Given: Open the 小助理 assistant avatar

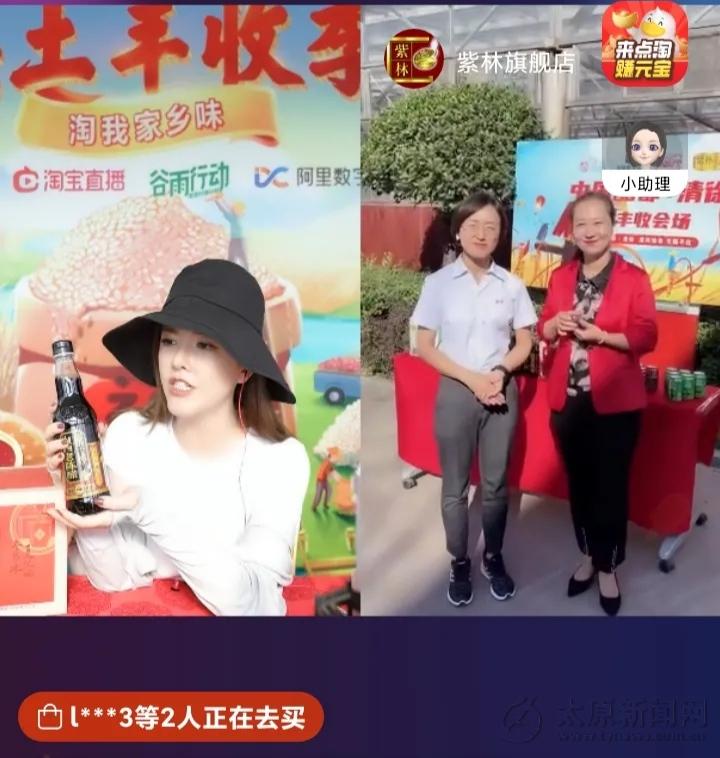Looking at the screenshot, I should click(645, 157).
